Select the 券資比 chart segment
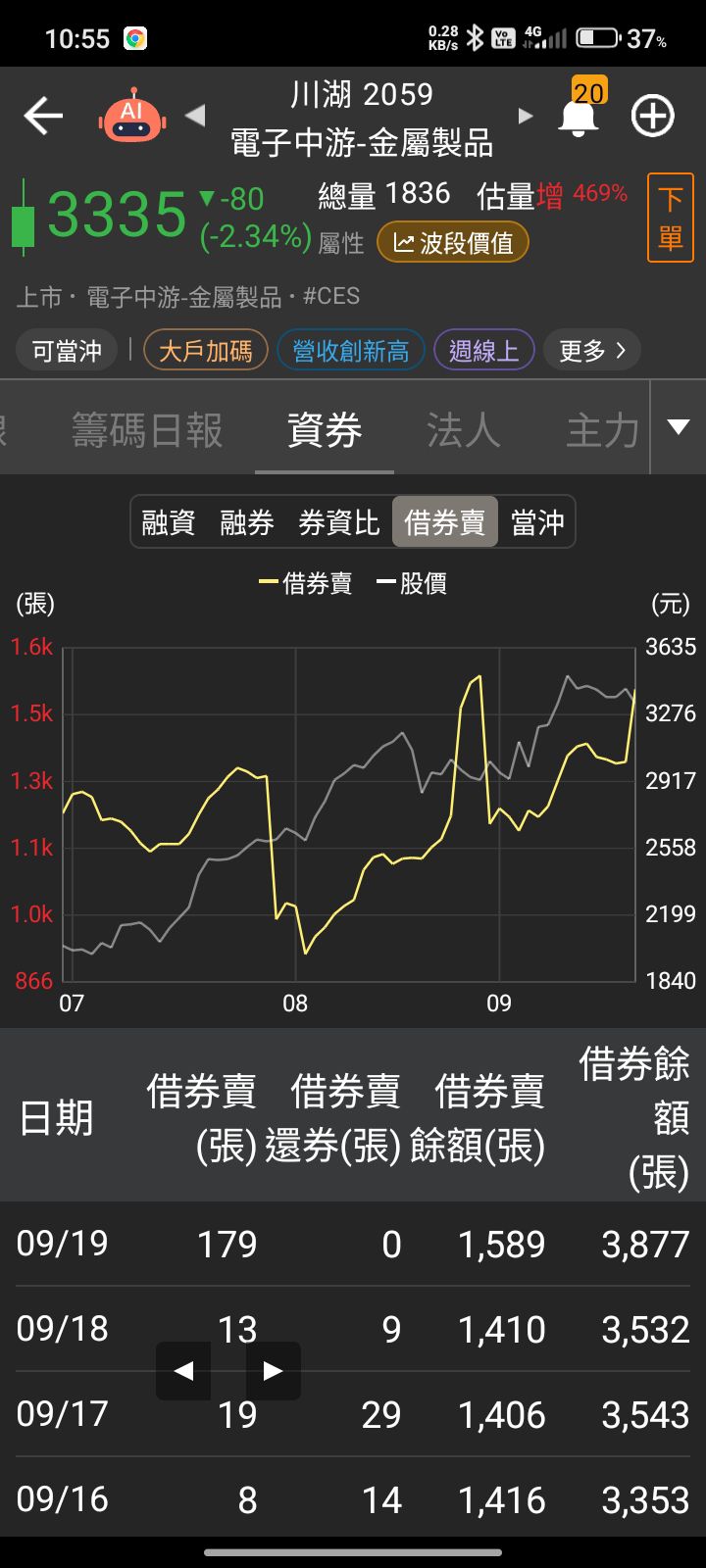 coord(338,522)
